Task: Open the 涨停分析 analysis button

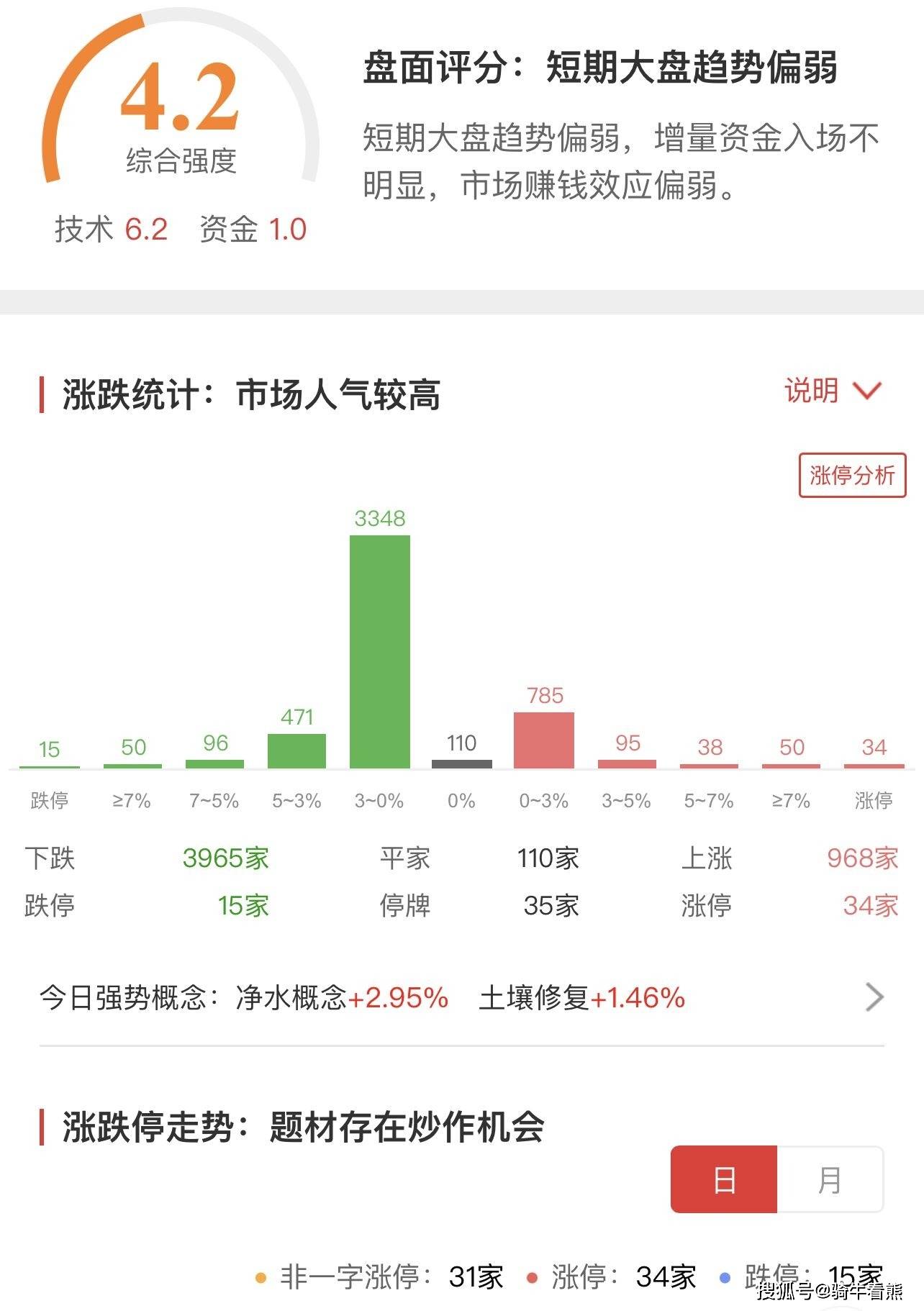Action: tap(852, 476)
